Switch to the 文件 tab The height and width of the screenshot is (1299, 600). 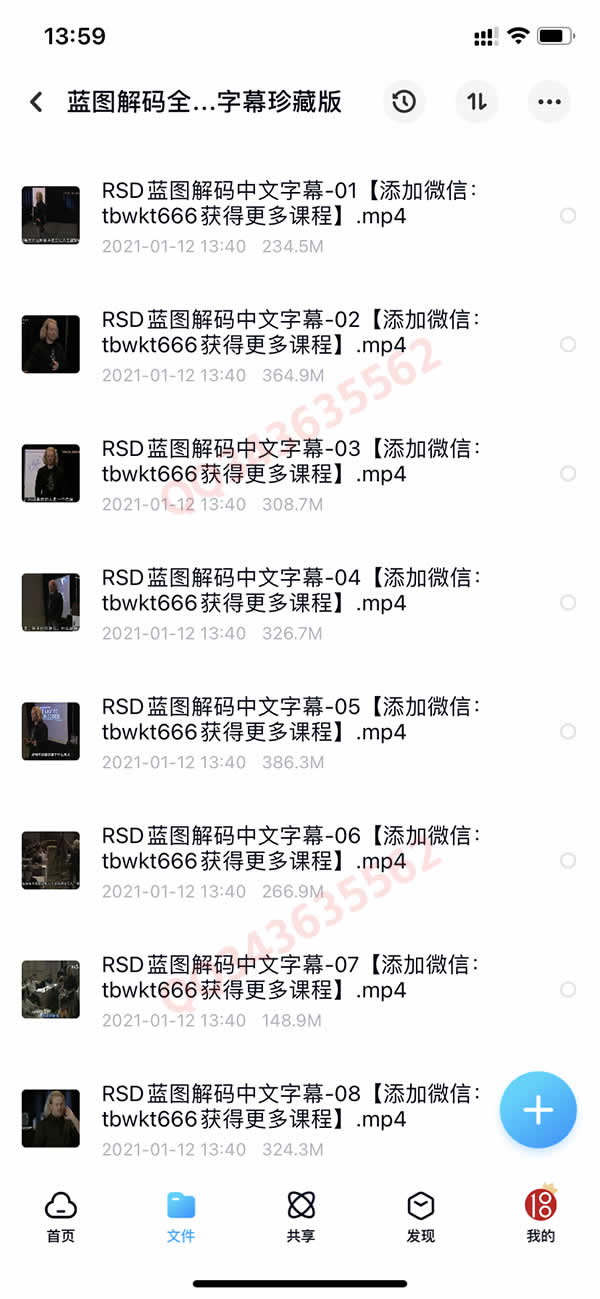point(181,1217)
